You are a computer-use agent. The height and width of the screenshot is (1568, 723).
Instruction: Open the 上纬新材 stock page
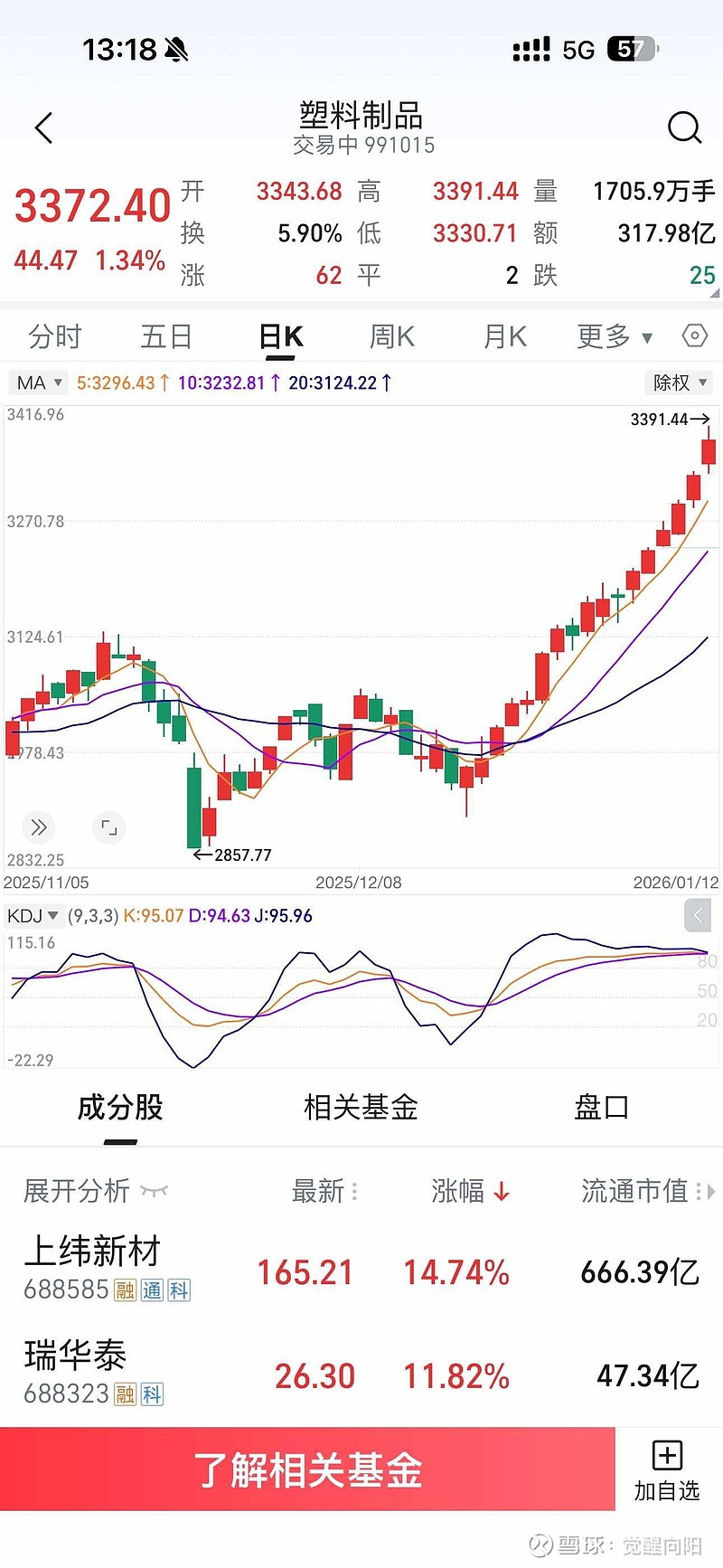coord(93,1252)
